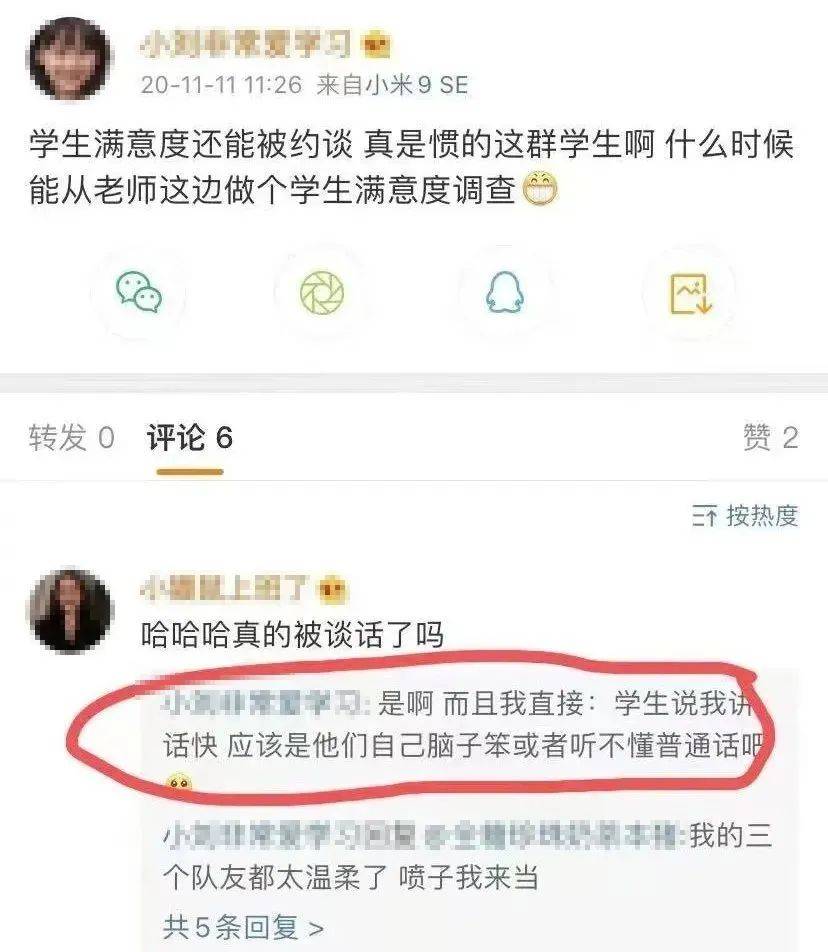This screenshot has height=952, width=828.
Task: Open the avatar of the commenter who wrote 哈哈哈真的被谈话了吗
Action: 70,610
